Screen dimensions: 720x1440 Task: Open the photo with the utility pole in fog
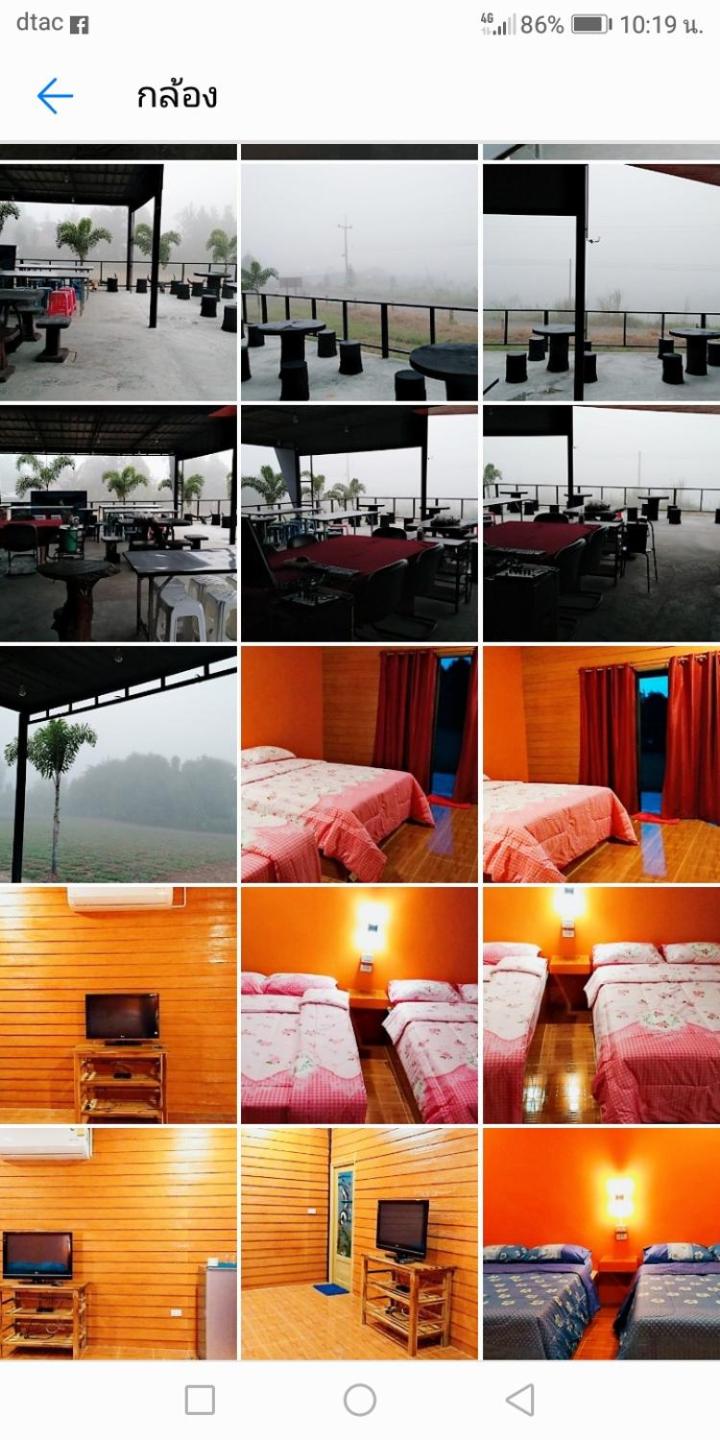(359, 282)
